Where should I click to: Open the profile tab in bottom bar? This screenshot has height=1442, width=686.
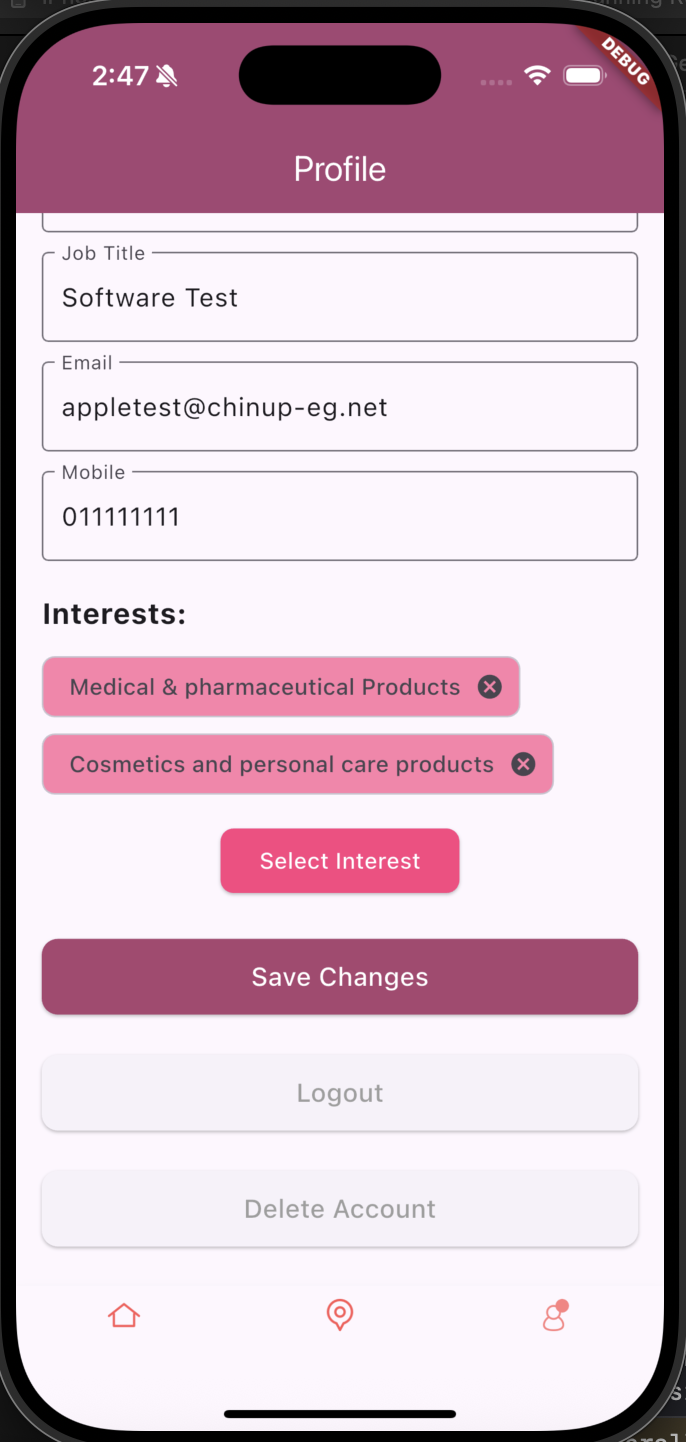[x=555, y=1316]
